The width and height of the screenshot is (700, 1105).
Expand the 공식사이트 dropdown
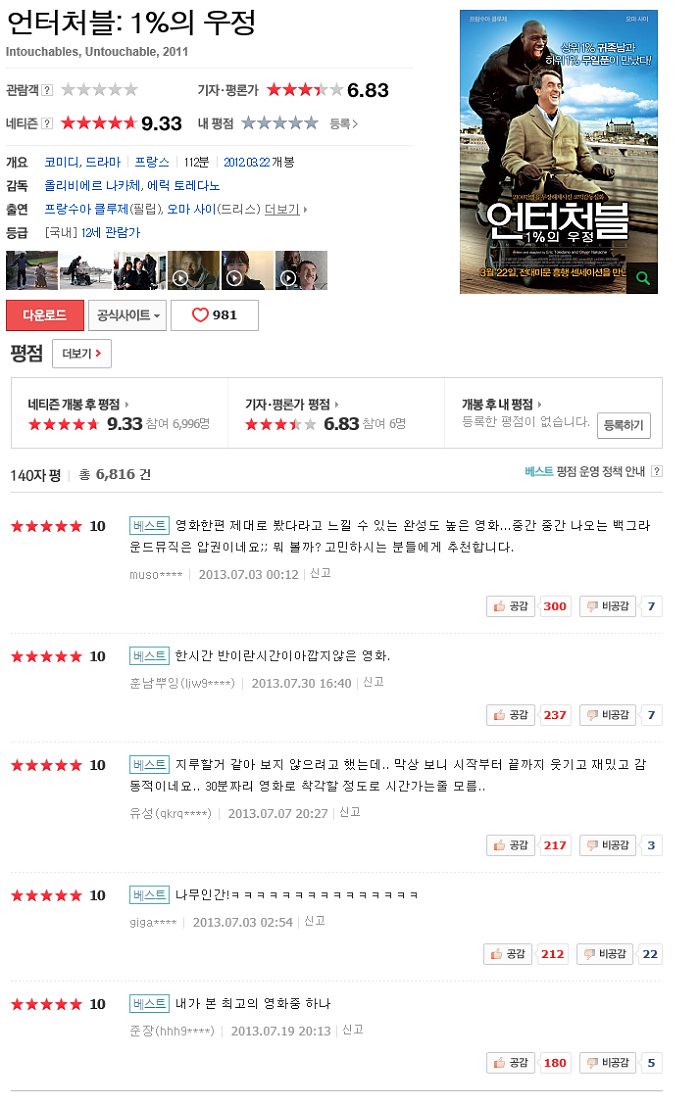pos(127,315)
